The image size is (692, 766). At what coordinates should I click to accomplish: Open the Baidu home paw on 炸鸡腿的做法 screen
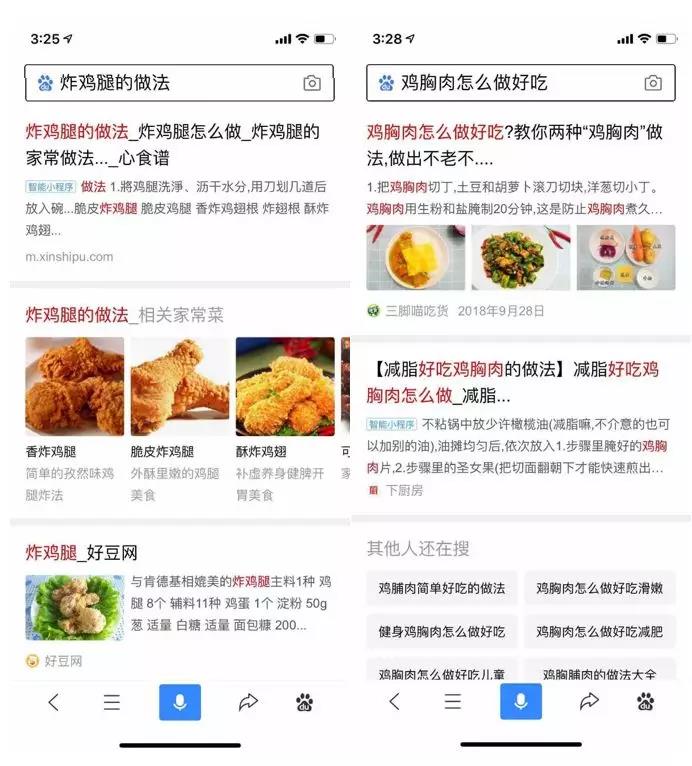[x=305, y=702]
